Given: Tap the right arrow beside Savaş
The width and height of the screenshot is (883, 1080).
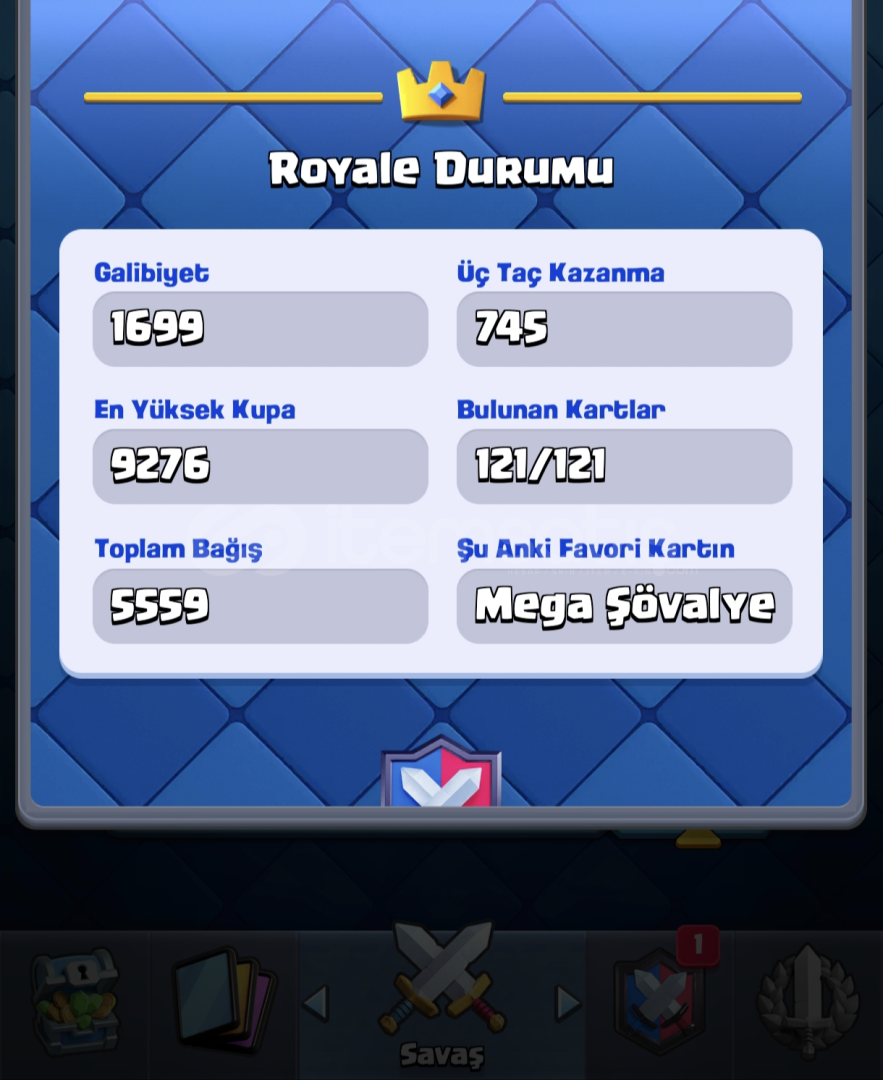Looking at the screenshot, I should (568, 1003).
